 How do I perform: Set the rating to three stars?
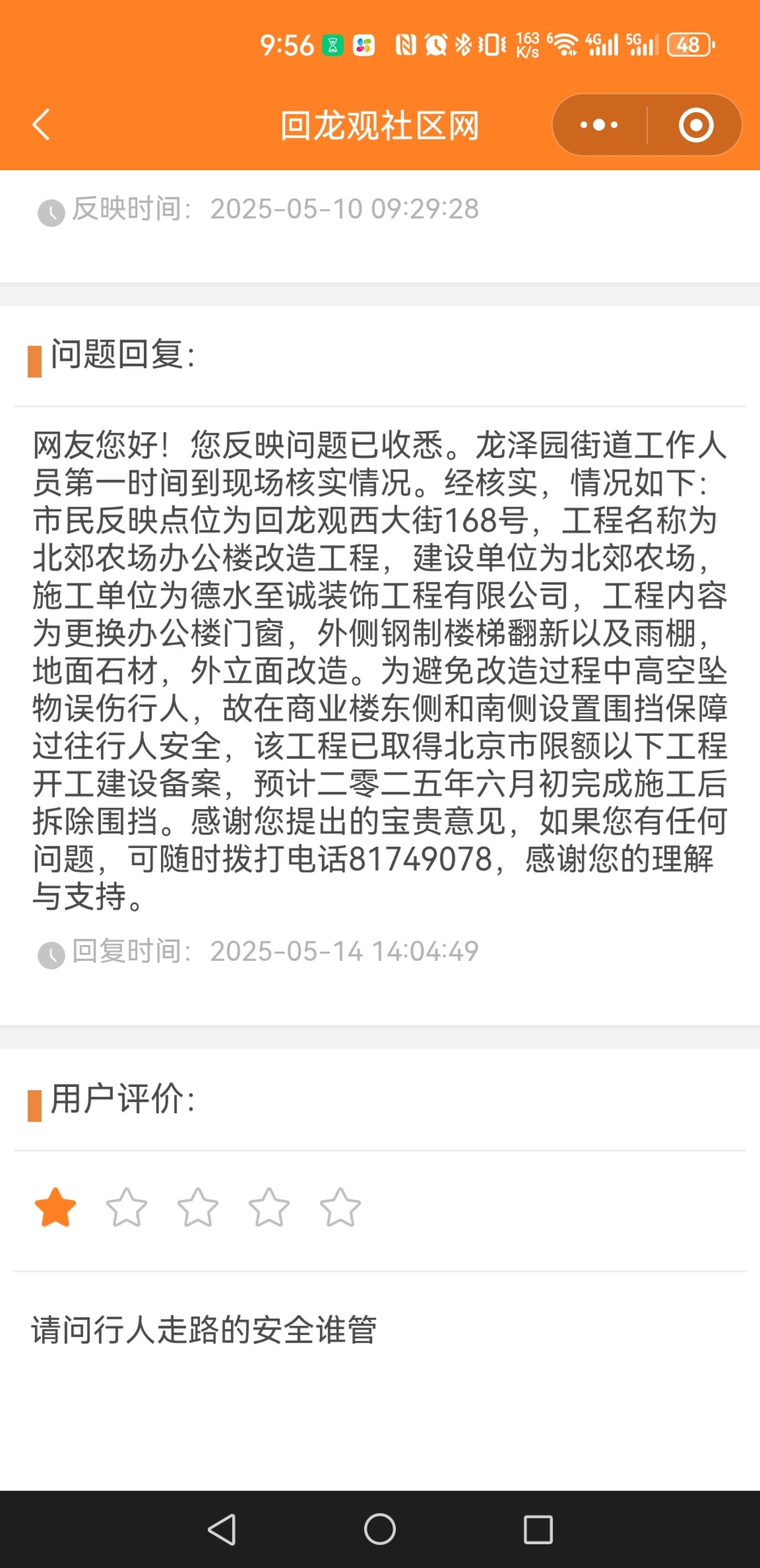click(x=198, y=1207)
